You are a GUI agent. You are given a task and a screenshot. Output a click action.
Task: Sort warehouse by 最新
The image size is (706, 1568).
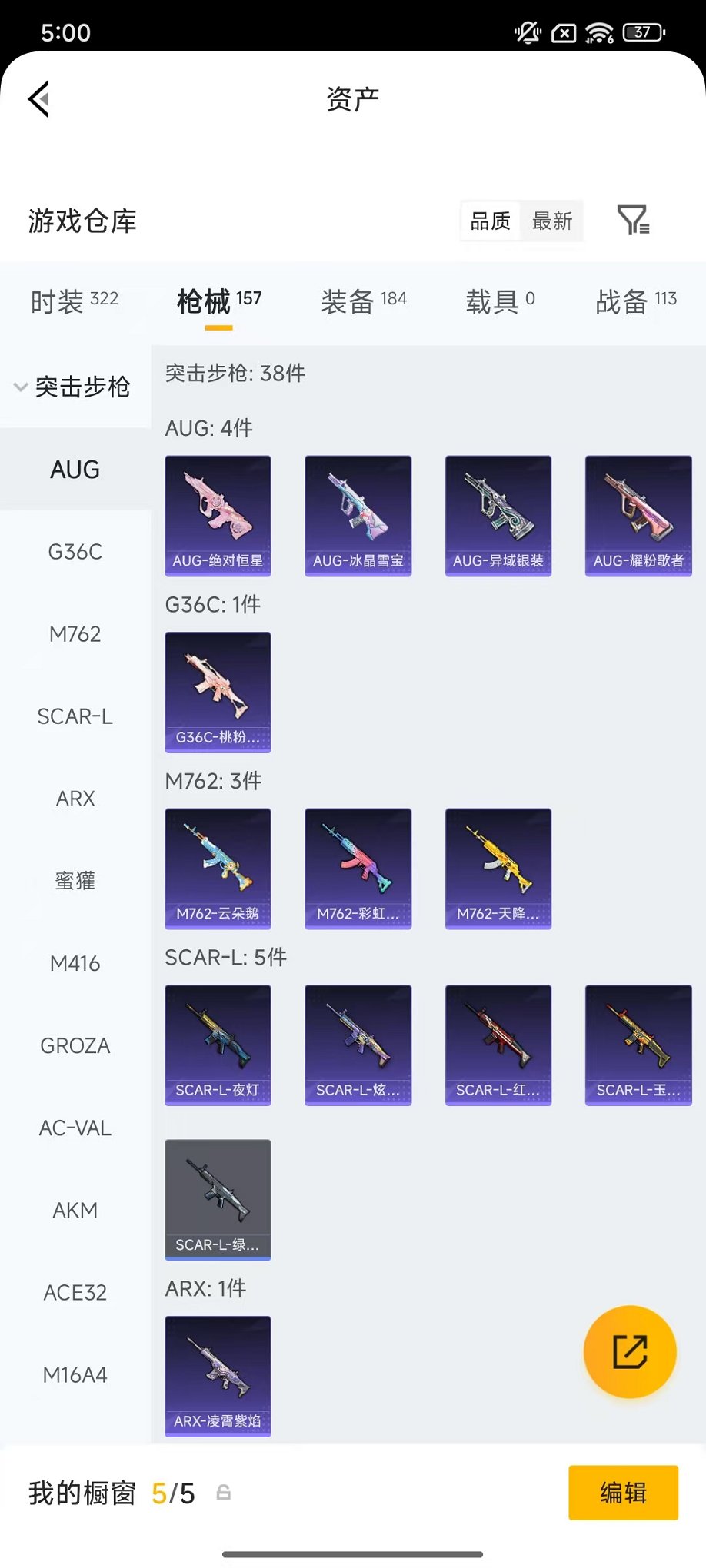[x=552, y=221]
